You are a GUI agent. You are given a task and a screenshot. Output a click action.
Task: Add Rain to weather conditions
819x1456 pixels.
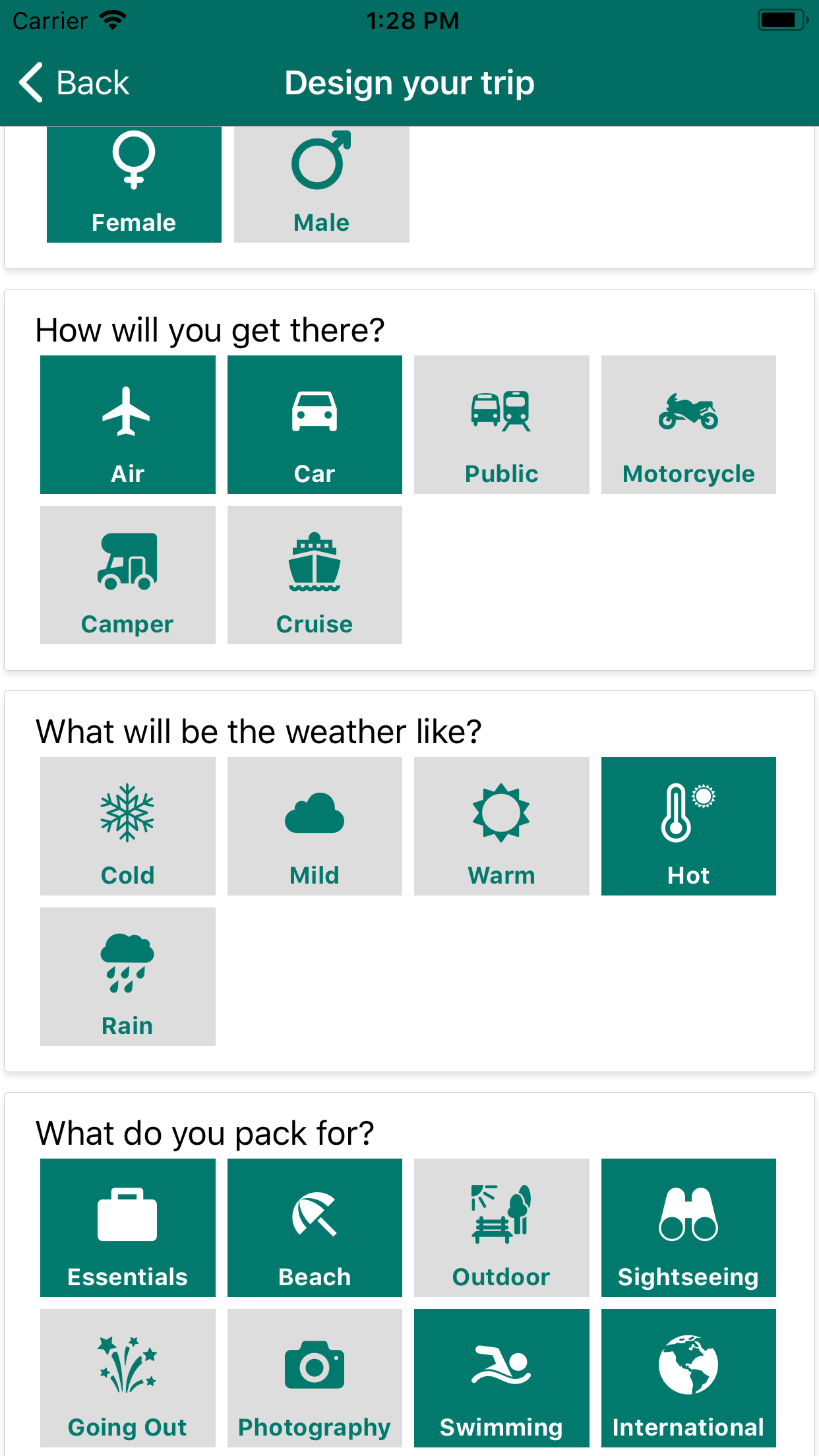click(127, 977)
